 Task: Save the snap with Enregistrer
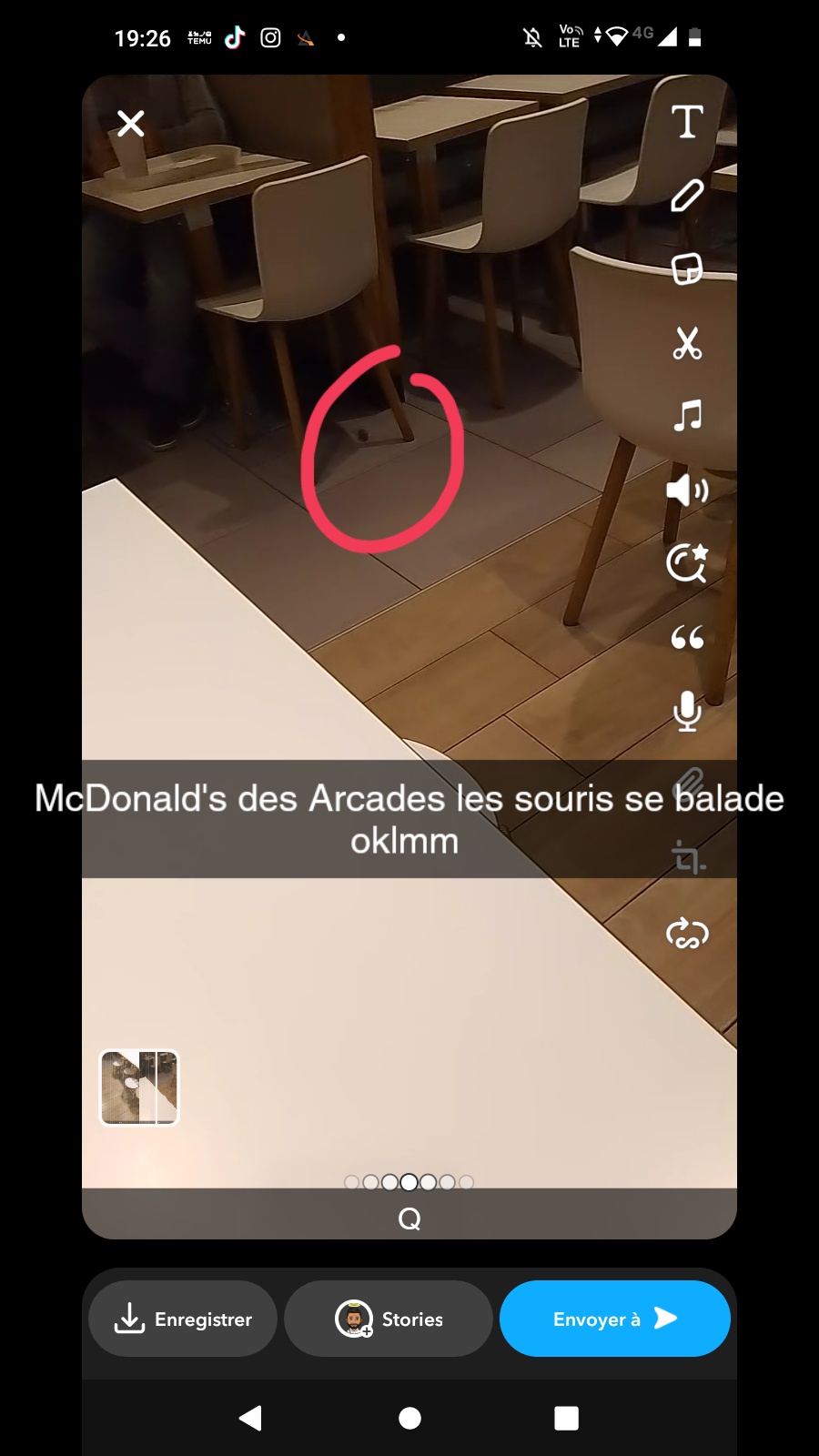(183, 1319)
